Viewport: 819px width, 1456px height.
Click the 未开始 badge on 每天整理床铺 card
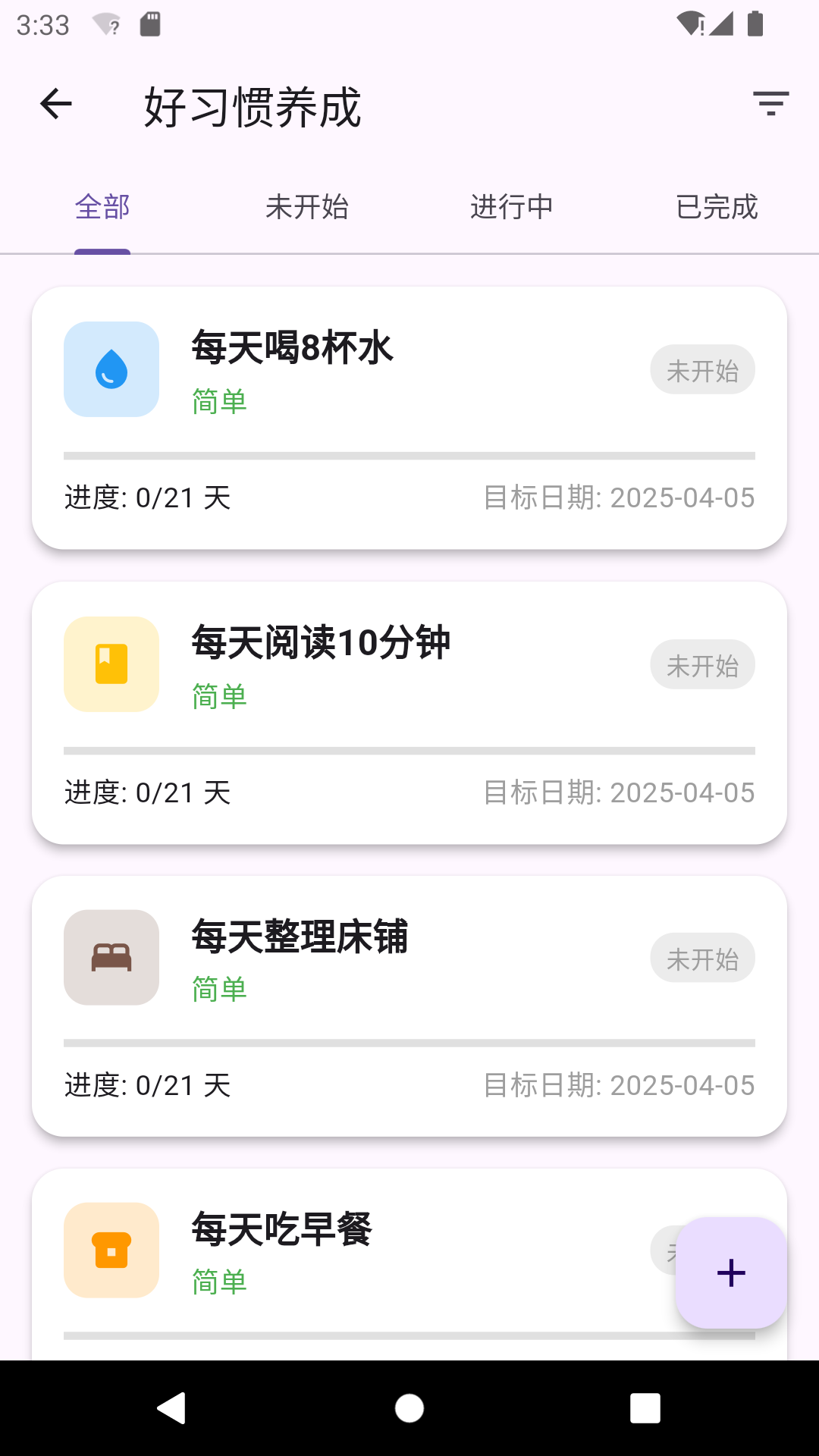pyautogui.click(x=702, y=958)
